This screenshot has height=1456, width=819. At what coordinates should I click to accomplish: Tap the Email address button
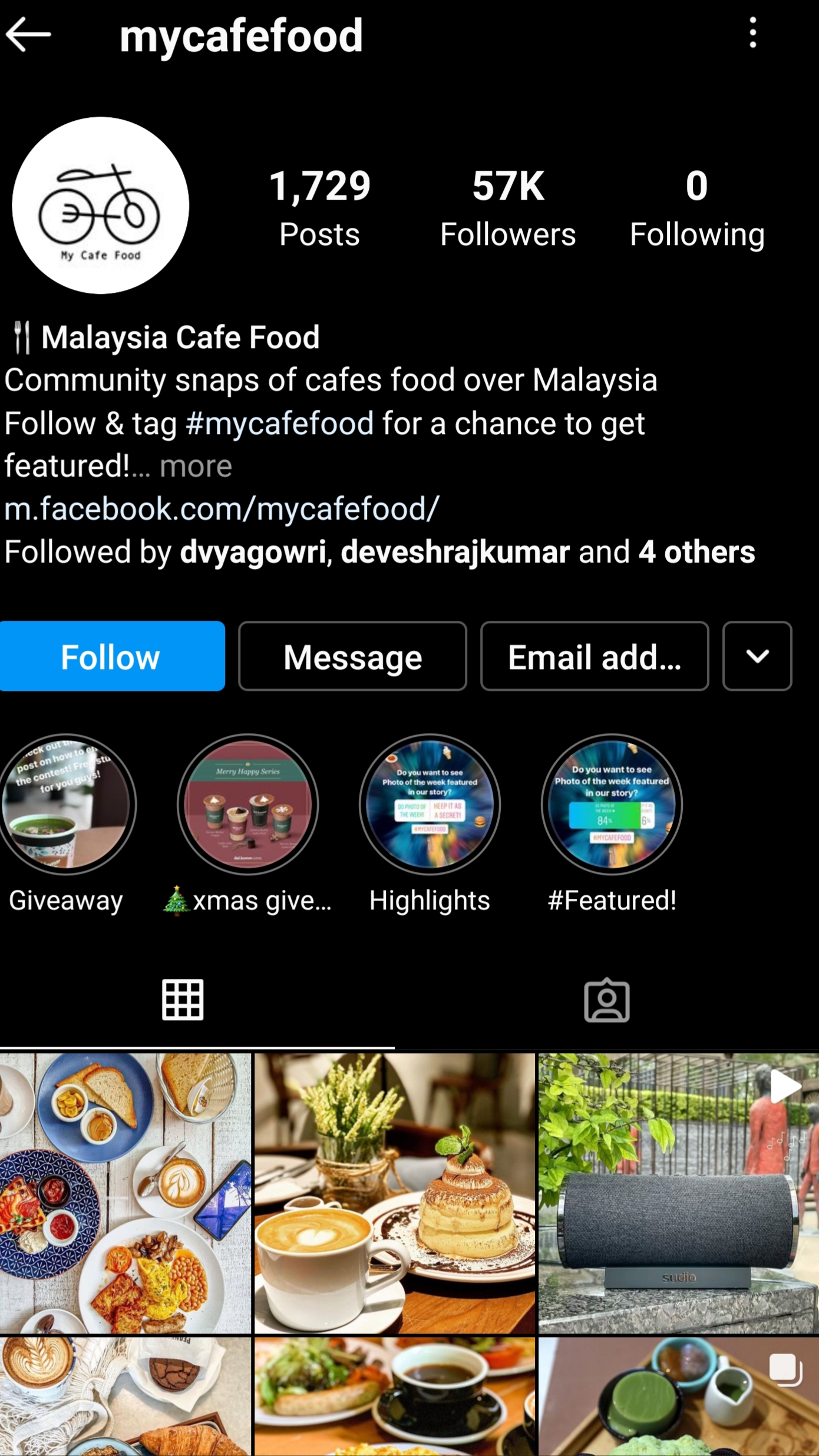[x=595, y=656]
